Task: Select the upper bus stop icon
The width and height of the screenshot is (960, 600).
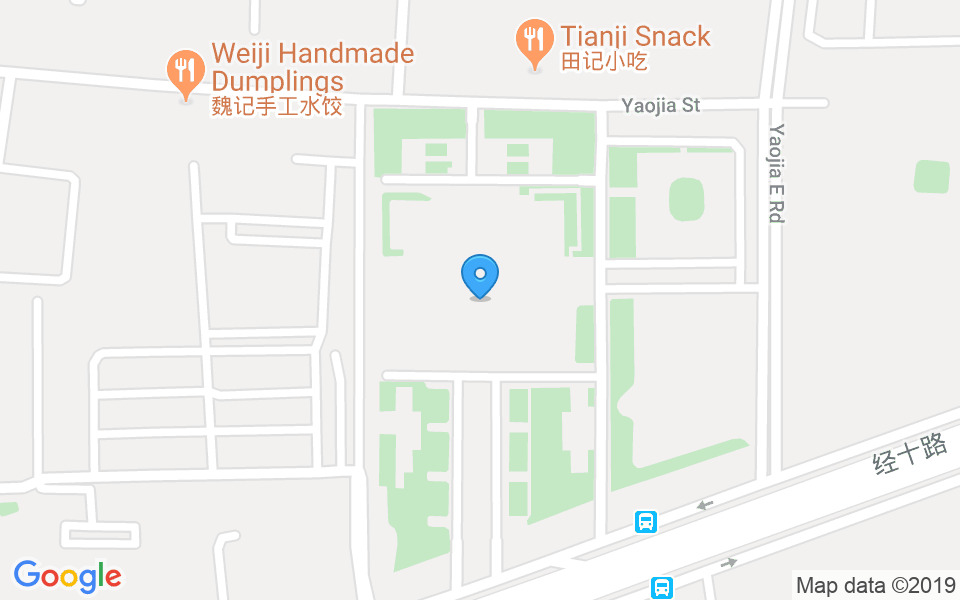Action: pyautogui.click(x=646, y=521)
